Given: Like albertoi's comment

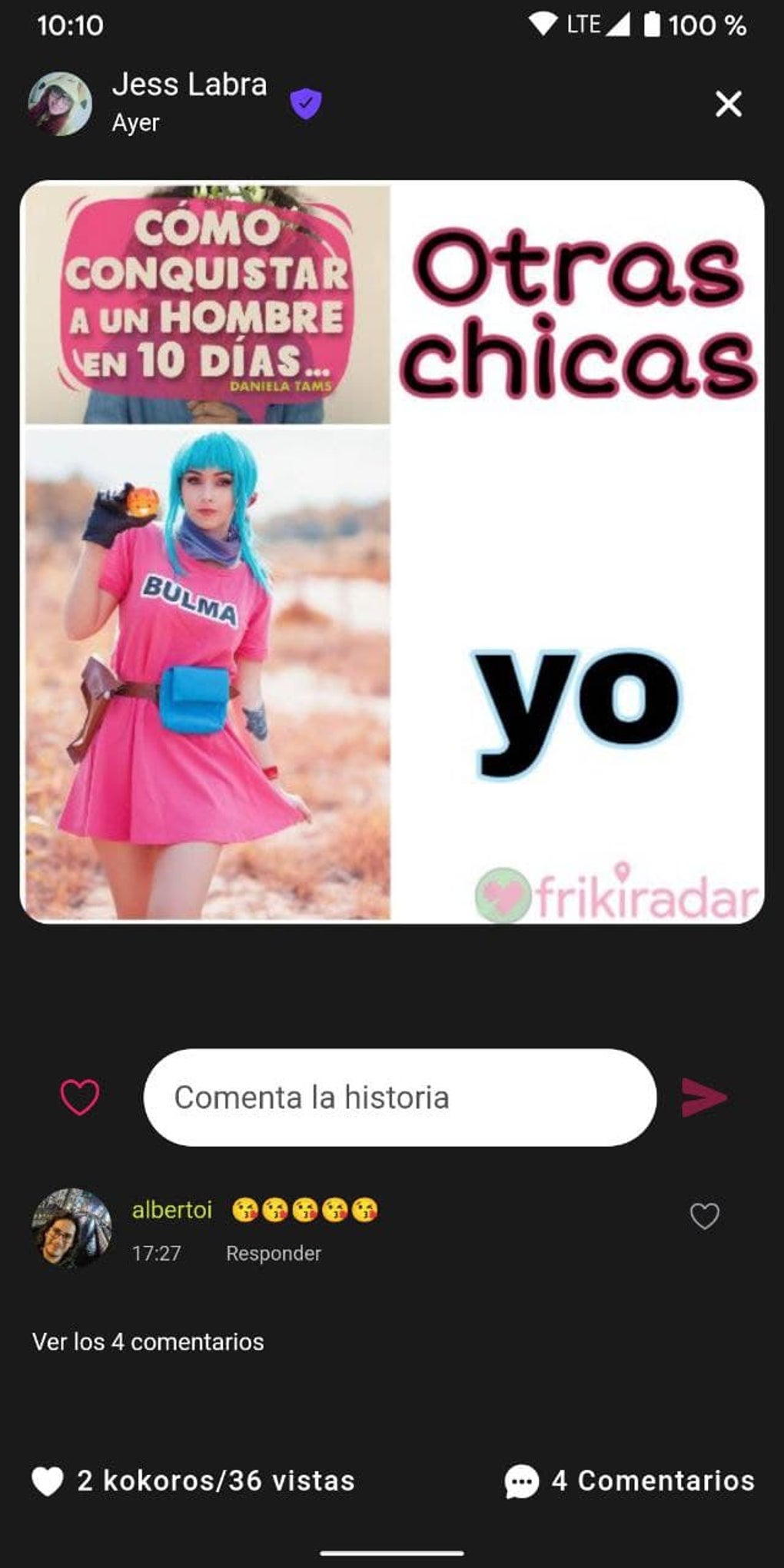Looking at the screenshot, I should [704, 1216].
